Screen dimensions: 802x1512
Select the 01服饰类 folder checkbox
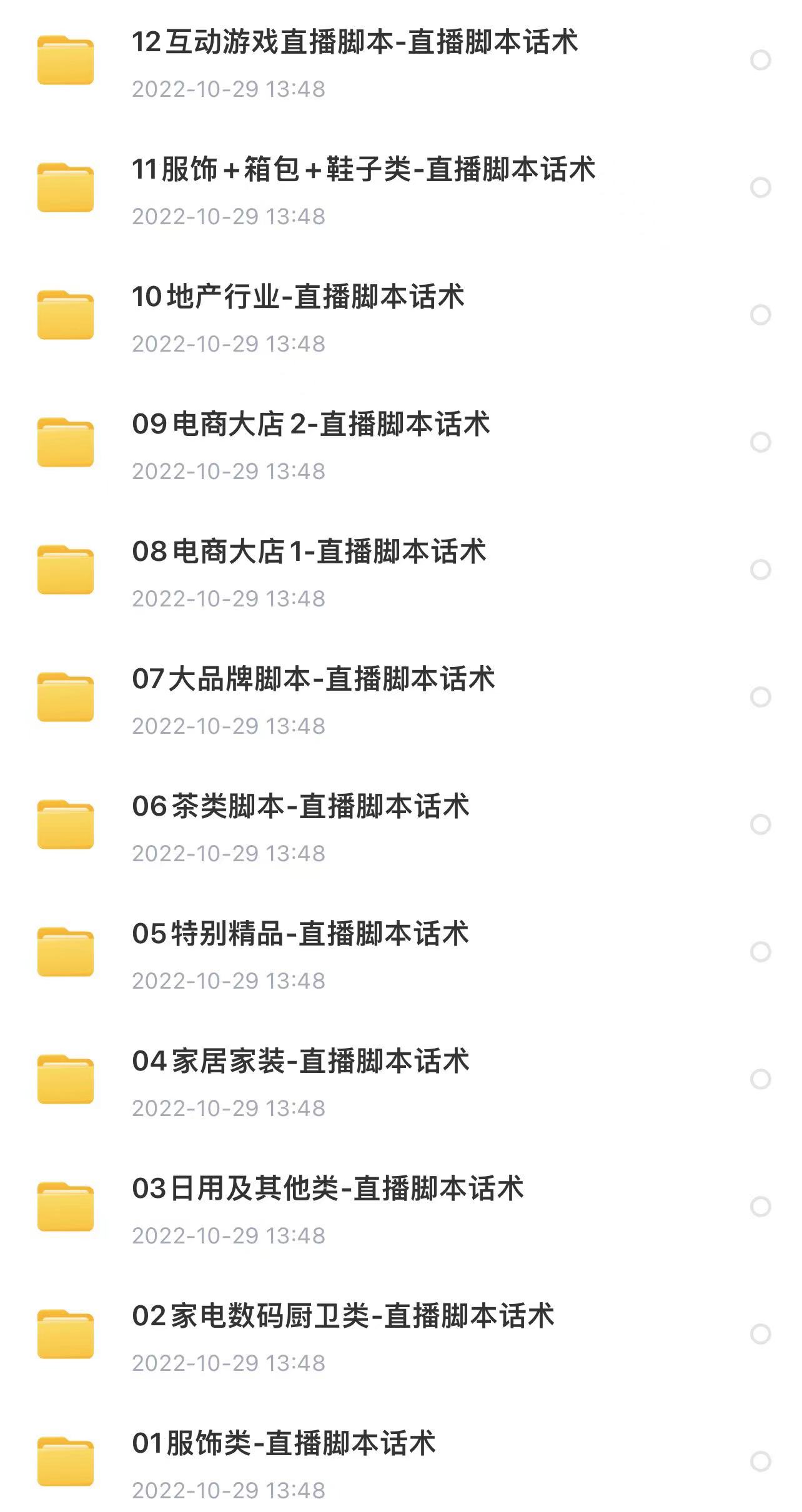(x=760, y=1461)
